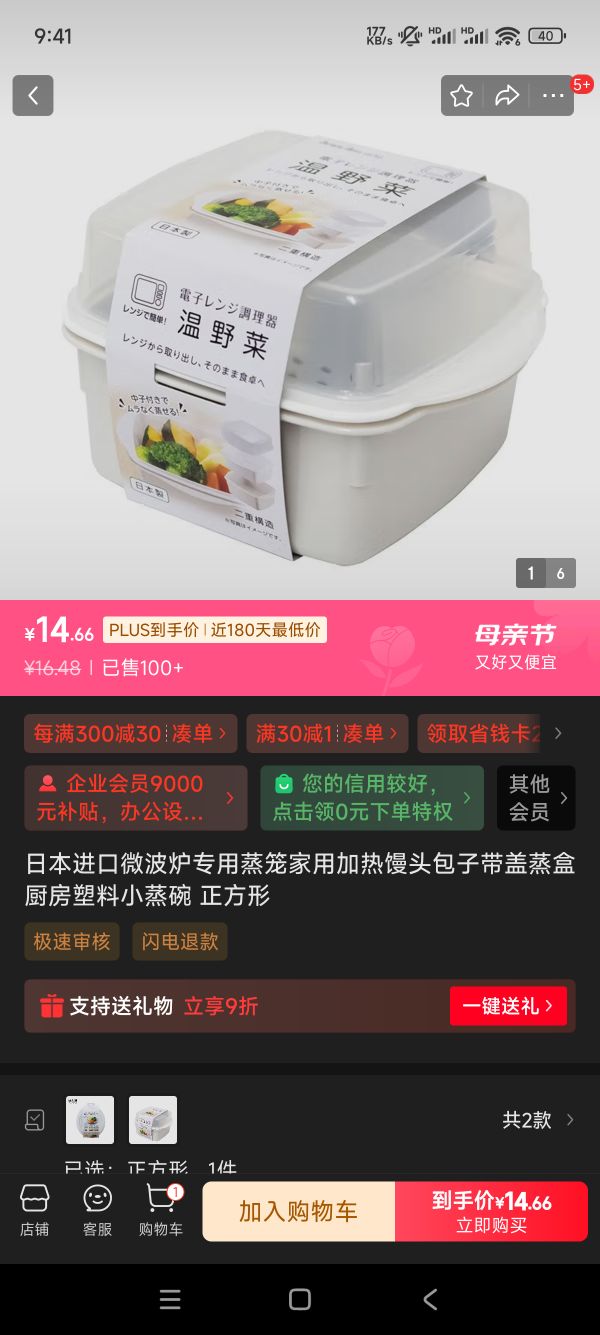Open the 购物车 shopping cart
The height and width of the screenshot is (1335, 600).
(x=161, y=1211)
